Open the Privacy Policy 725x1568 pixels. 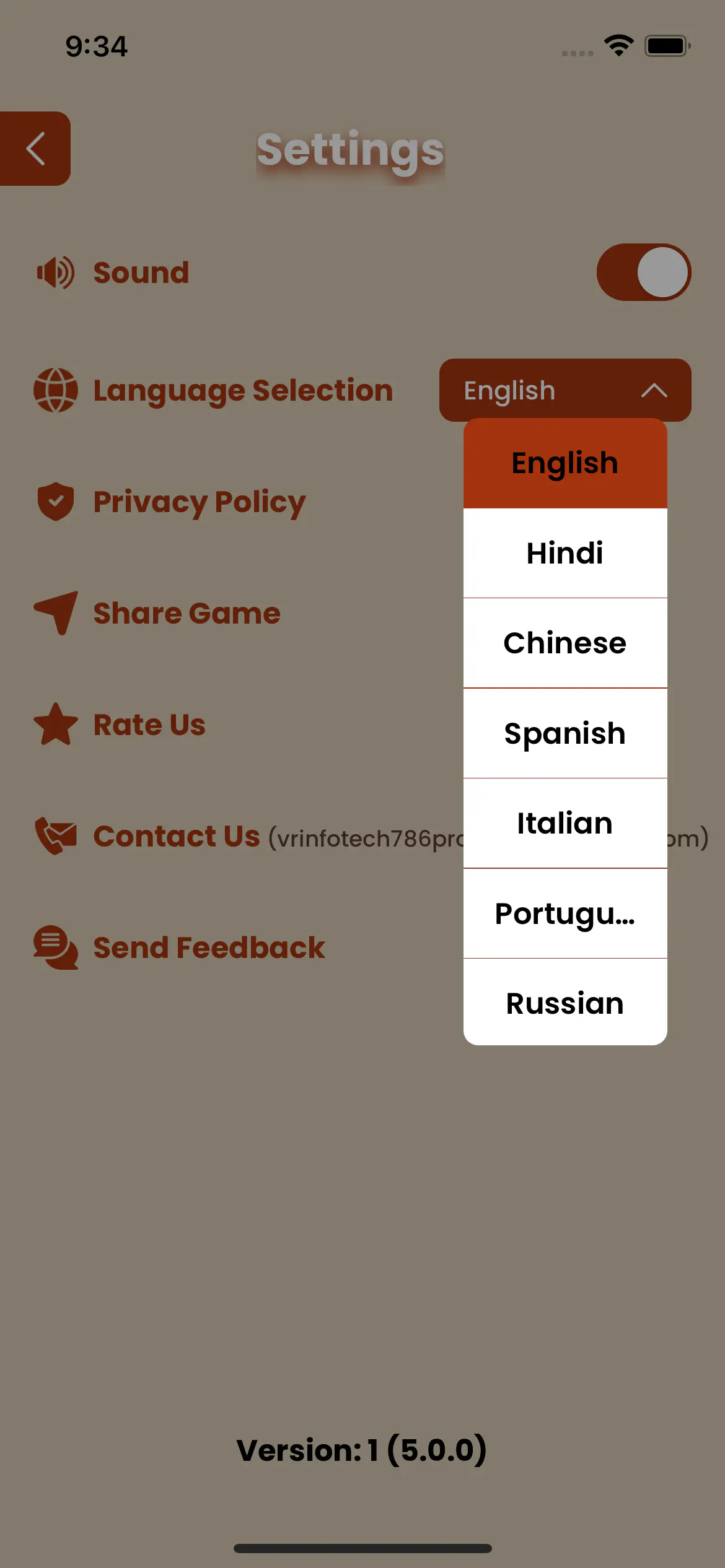point(198,502)
